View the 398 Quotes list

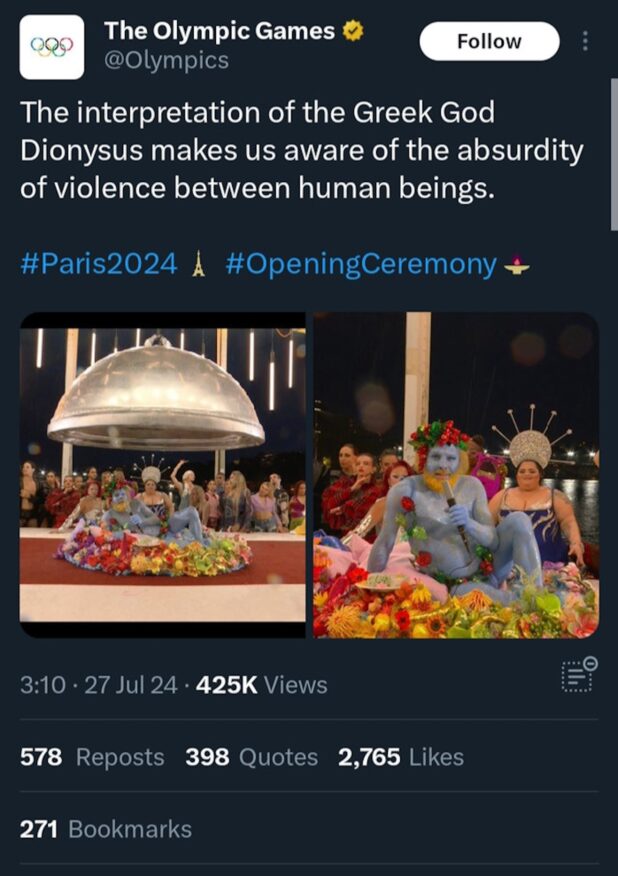[251, 757]
